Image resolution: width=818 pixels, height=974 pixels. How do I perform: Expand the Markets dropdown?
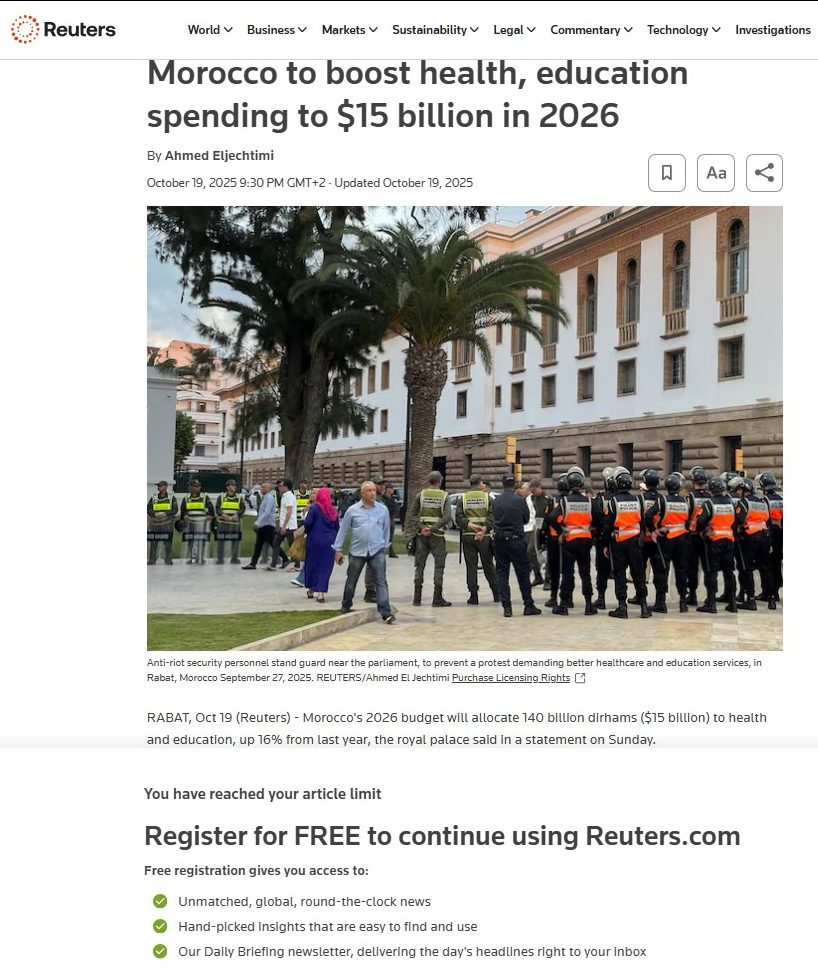tap(349, 30)
